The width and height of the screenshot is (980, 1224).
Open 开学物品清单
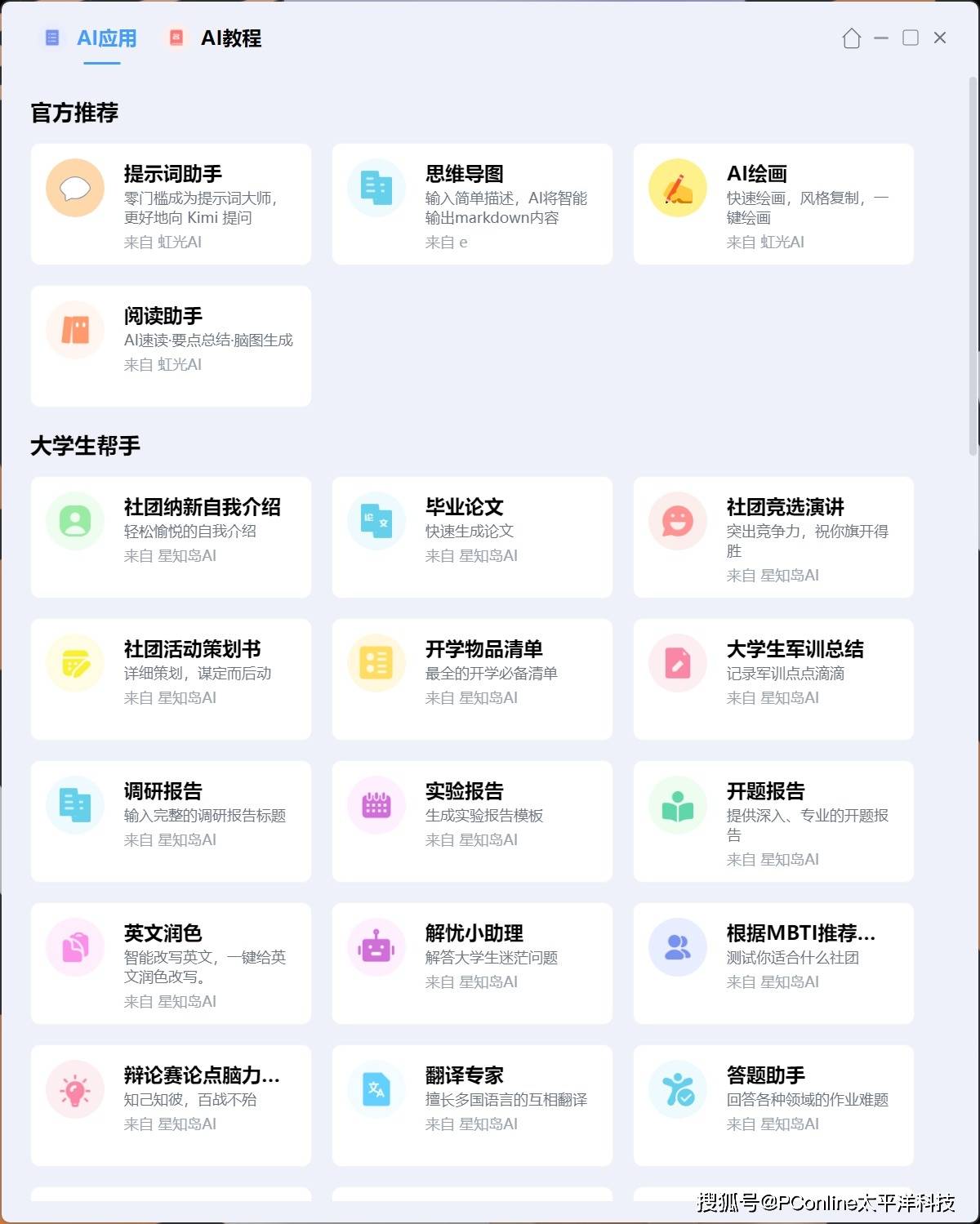(472, 679)
